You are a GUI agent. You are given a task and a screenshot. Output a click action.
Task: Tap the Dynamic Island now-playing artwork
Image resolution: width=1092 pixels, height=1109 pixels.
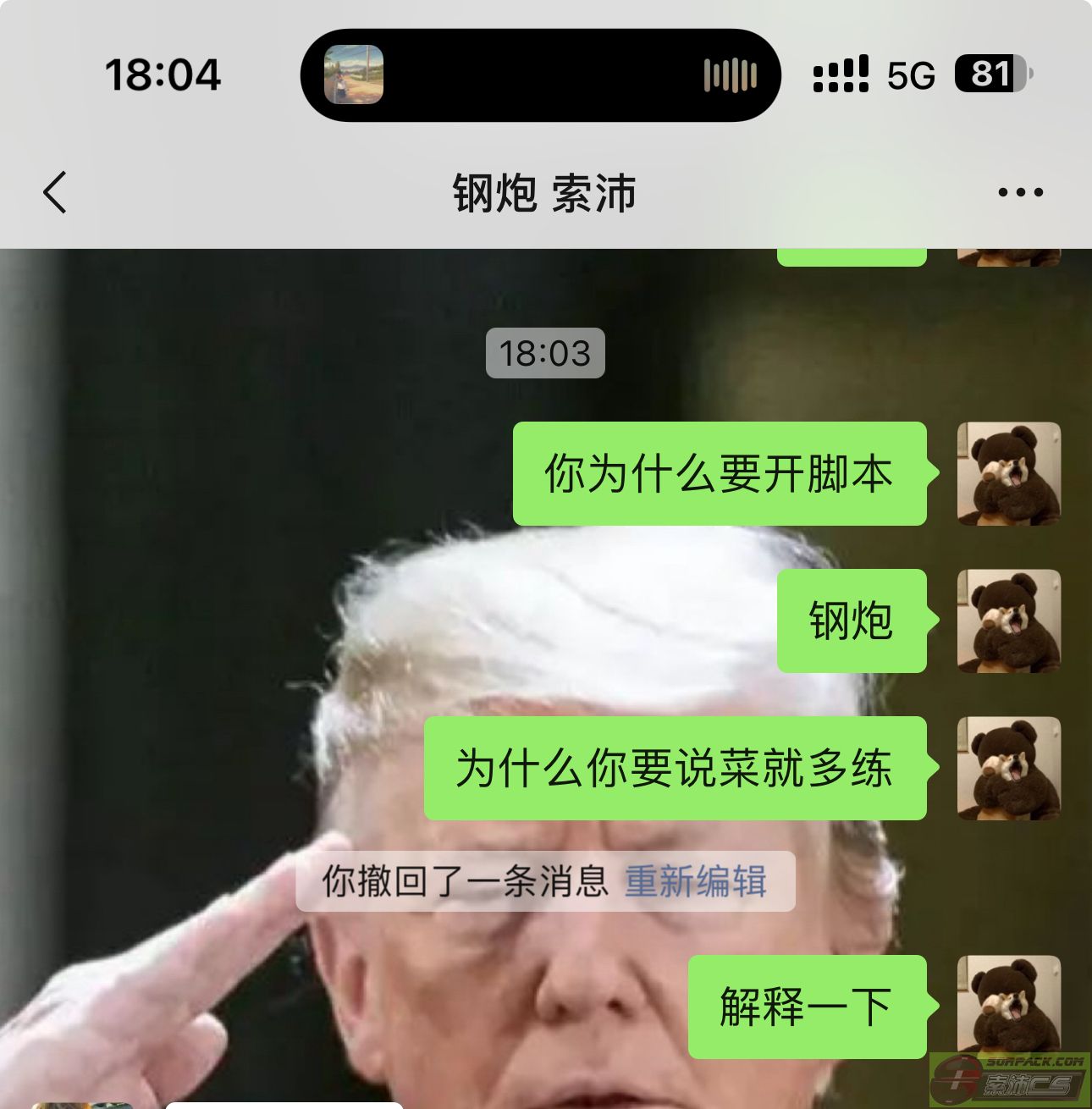click(x=354, y=75)
